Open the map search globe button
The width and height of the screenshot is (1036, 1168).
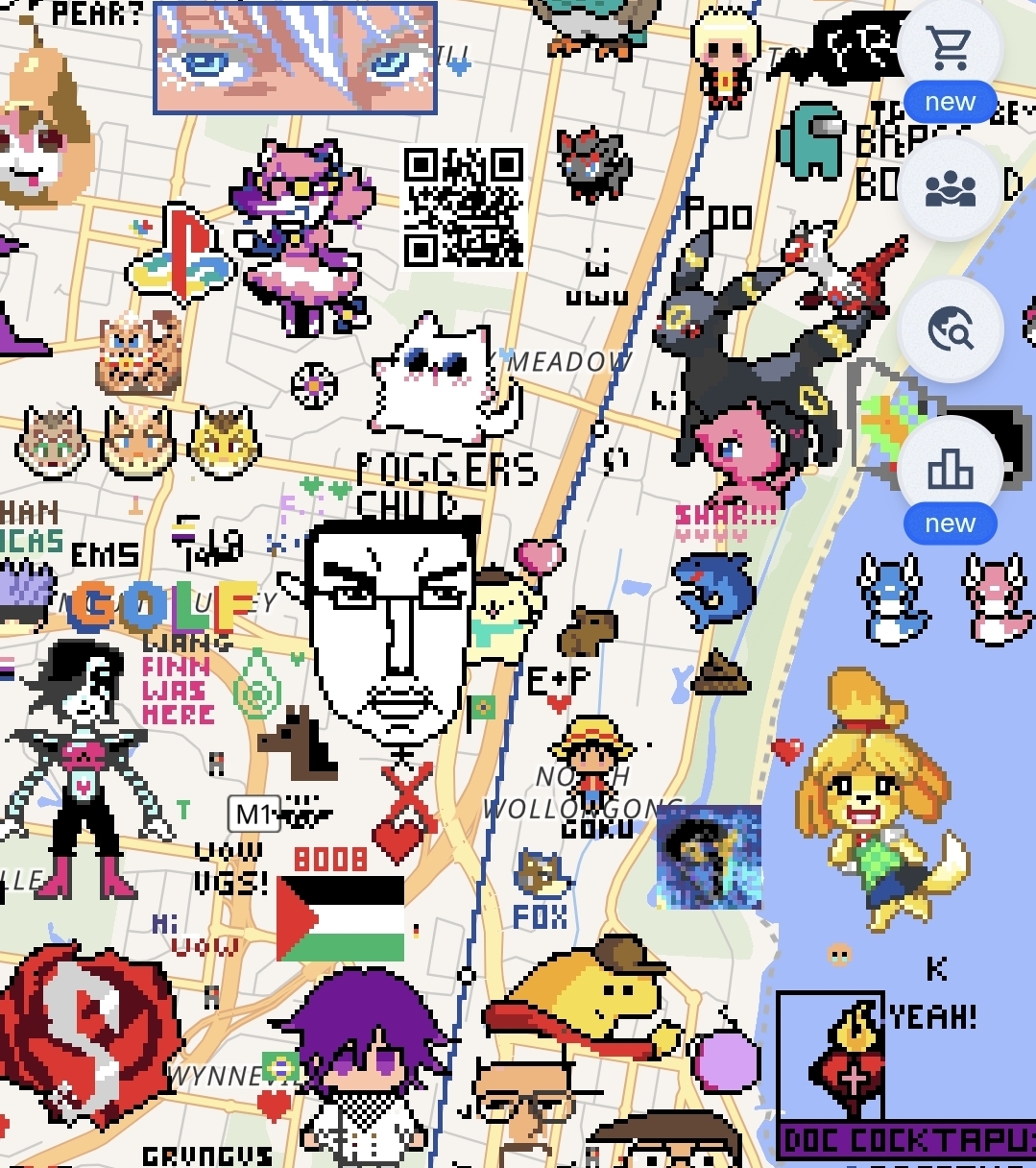click(x=950, y=330)
